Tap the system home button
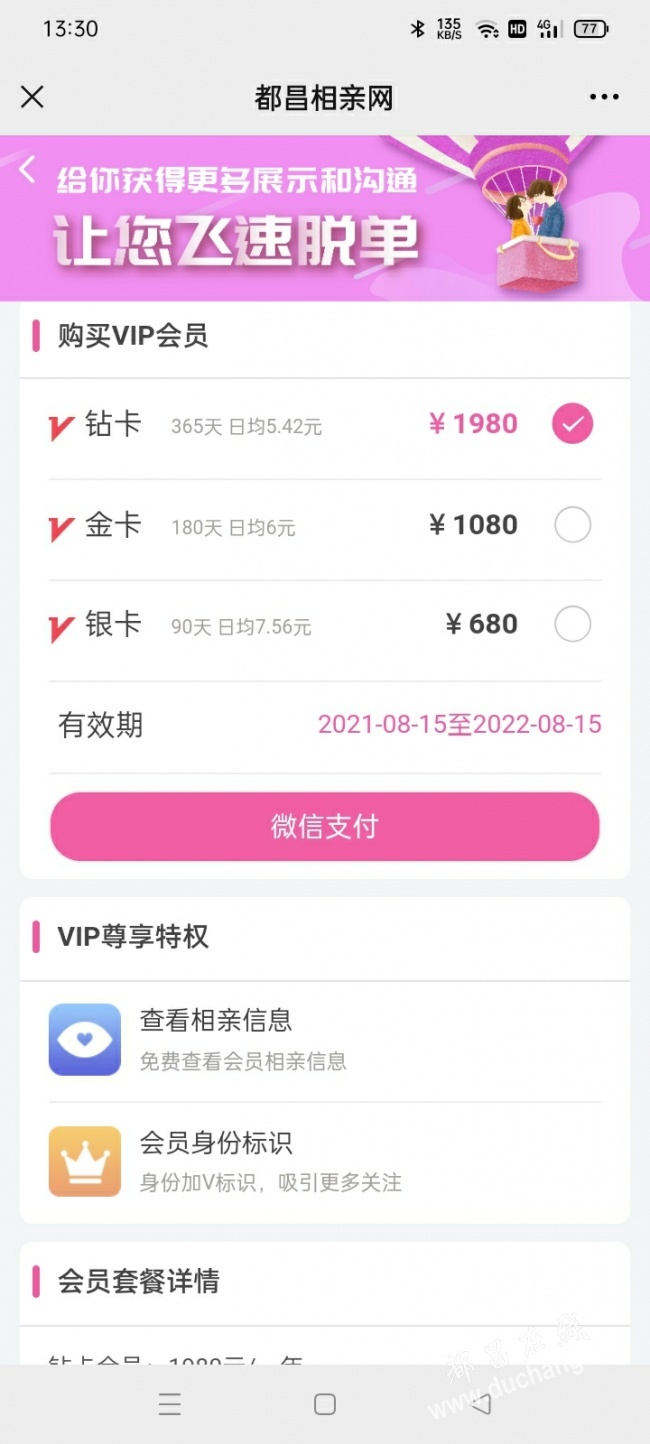Image resolution: width=650 pixels, height=1444 pixels. (325, 1404)
